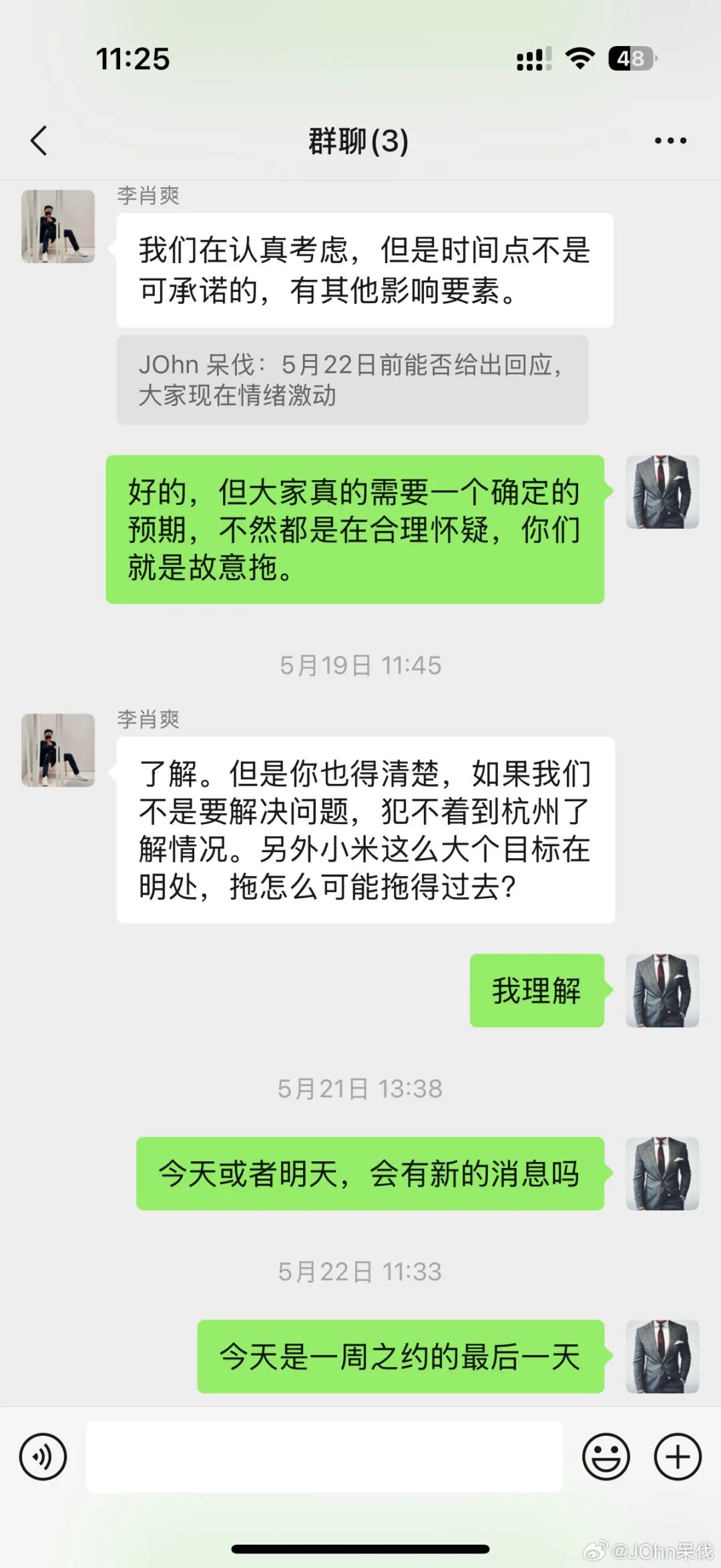Image resolution: width=721 pixels, height=1568 pixels.
Task: Go back from the group chat
Action: tap(39, 141)
